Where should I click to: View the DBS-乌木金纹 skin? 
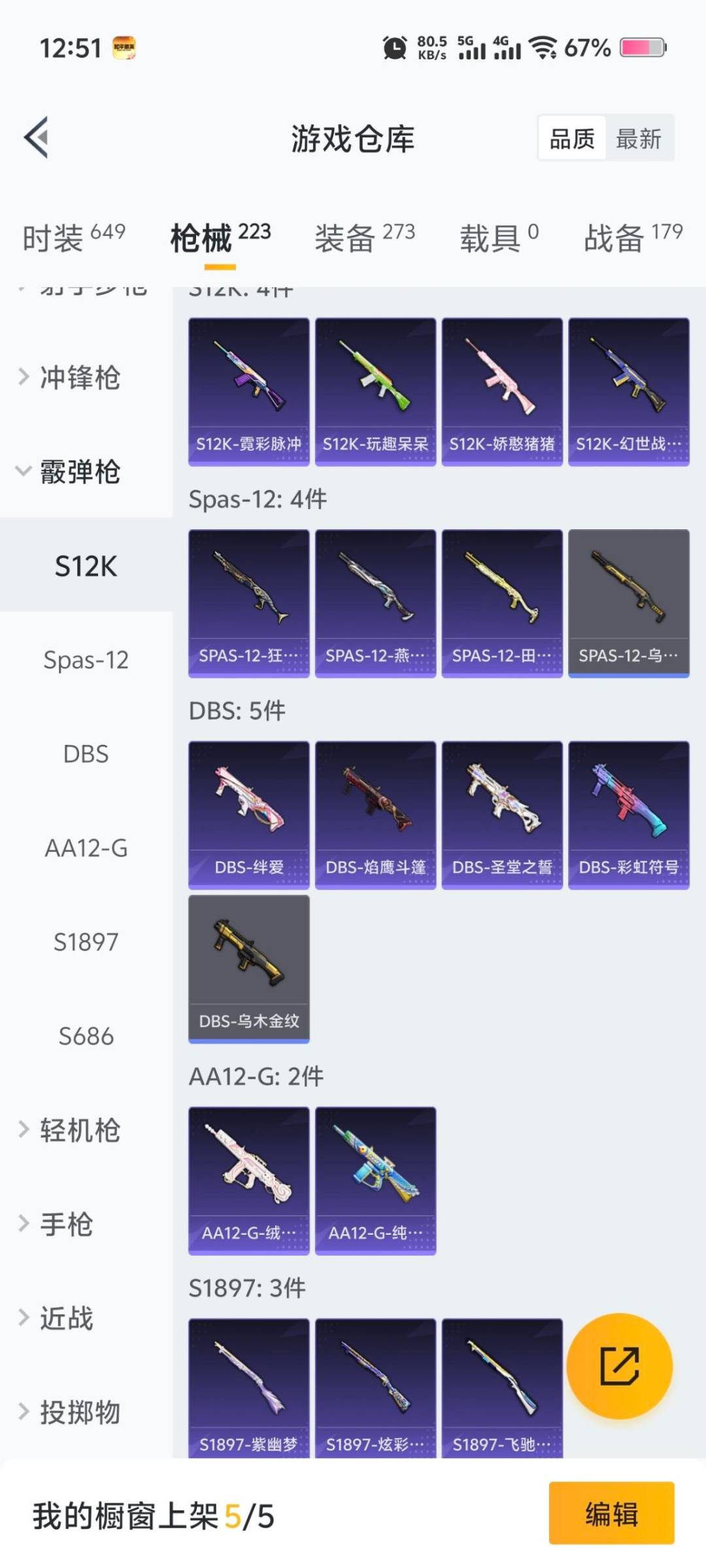pyautogui.click(x=248, y=968)
